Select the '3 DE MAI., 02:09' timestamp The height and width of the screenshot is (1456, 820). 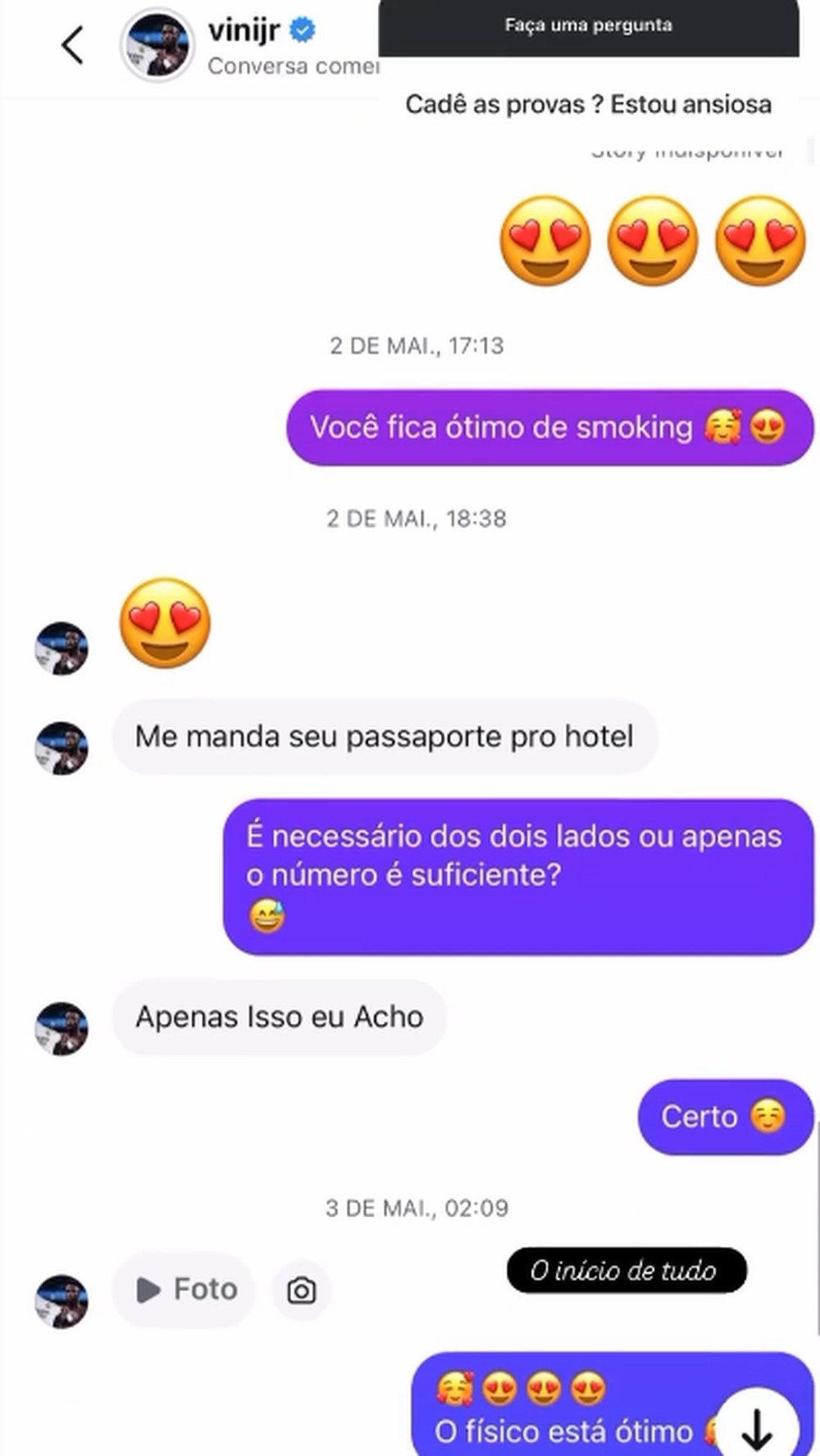pos(416,1207)
